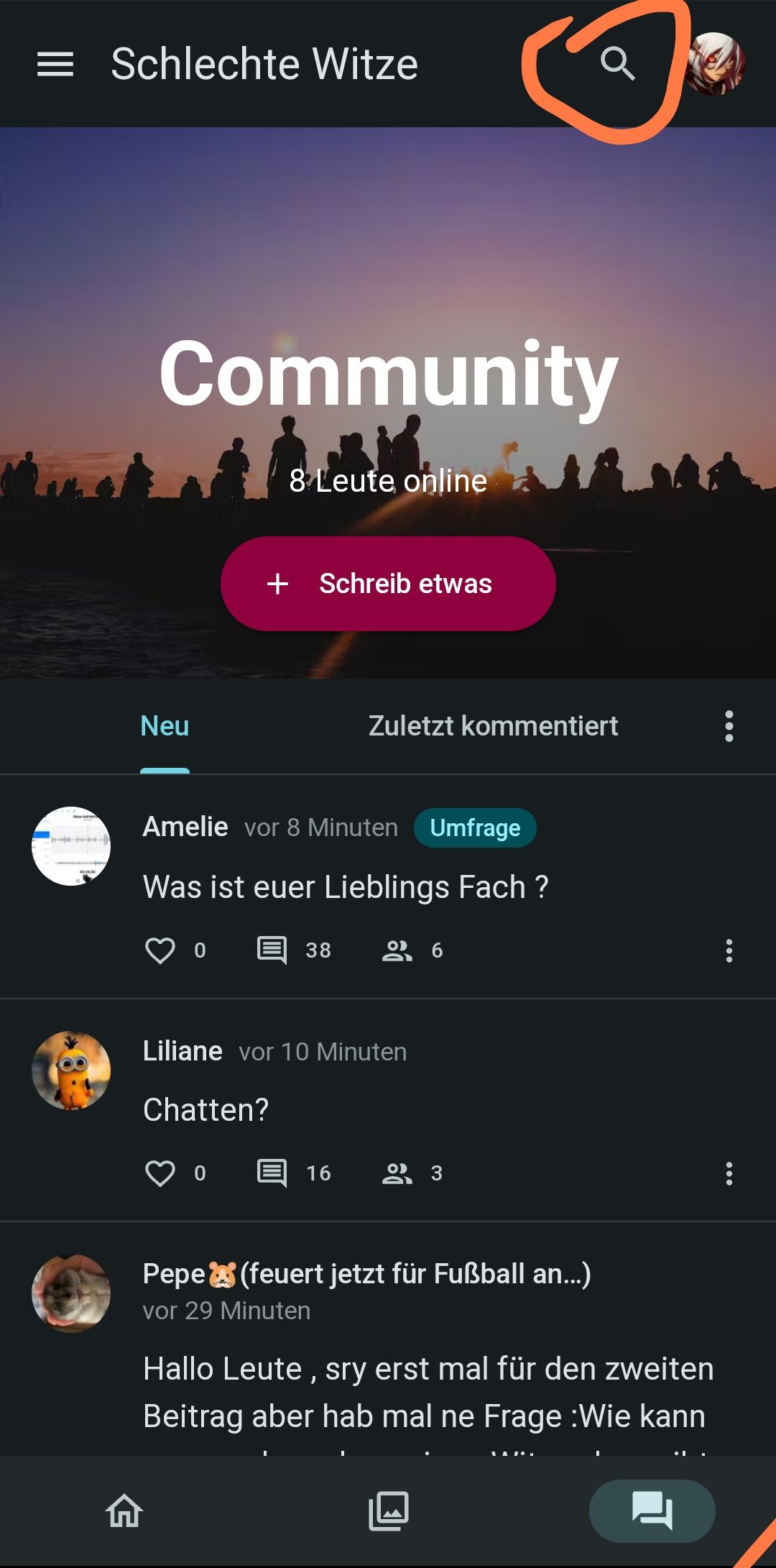Open overflow menu beside the tabs
This screenshot has width=776, height=1568.
[x=729, y=726]
